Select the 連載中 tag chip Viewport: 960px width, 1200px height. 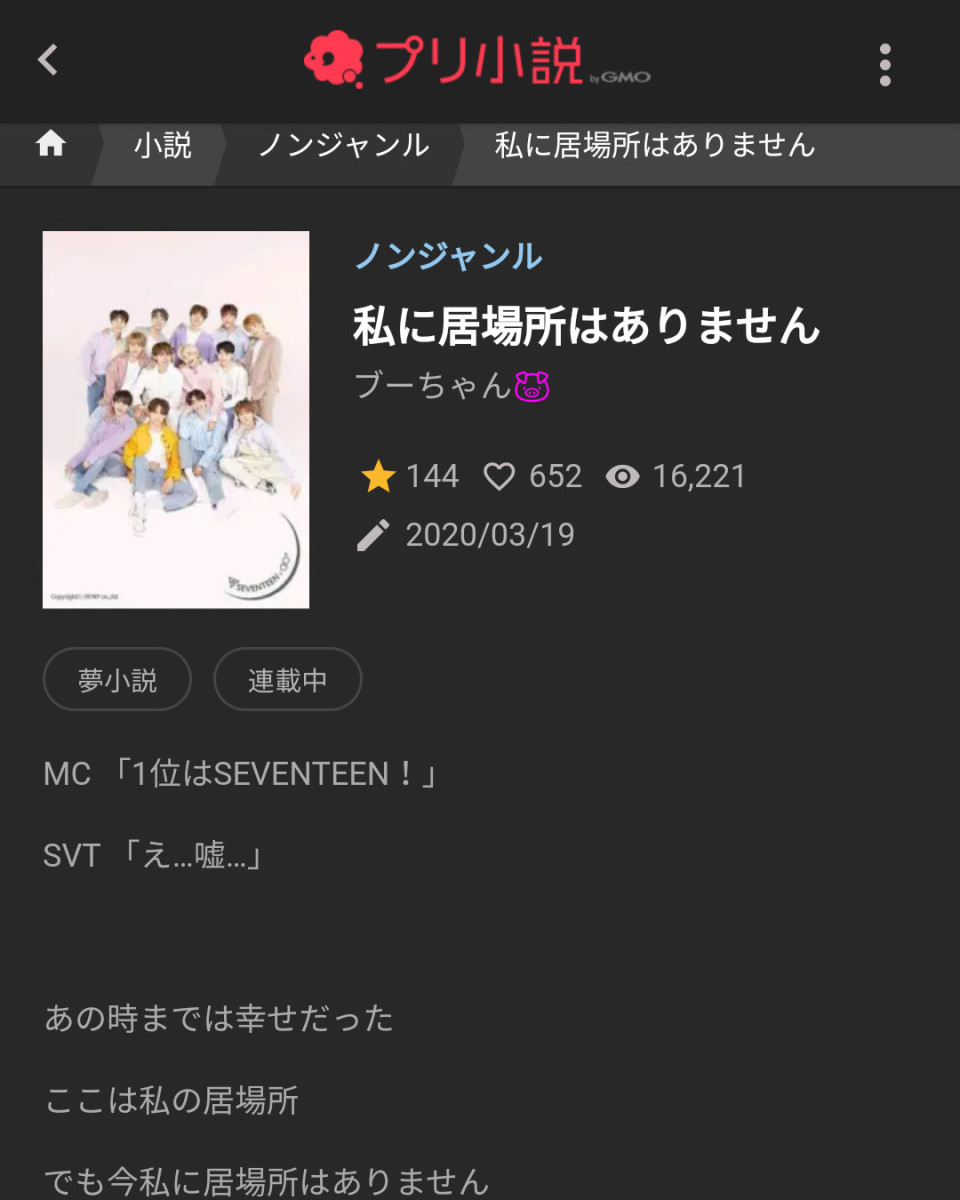point(287,680)
